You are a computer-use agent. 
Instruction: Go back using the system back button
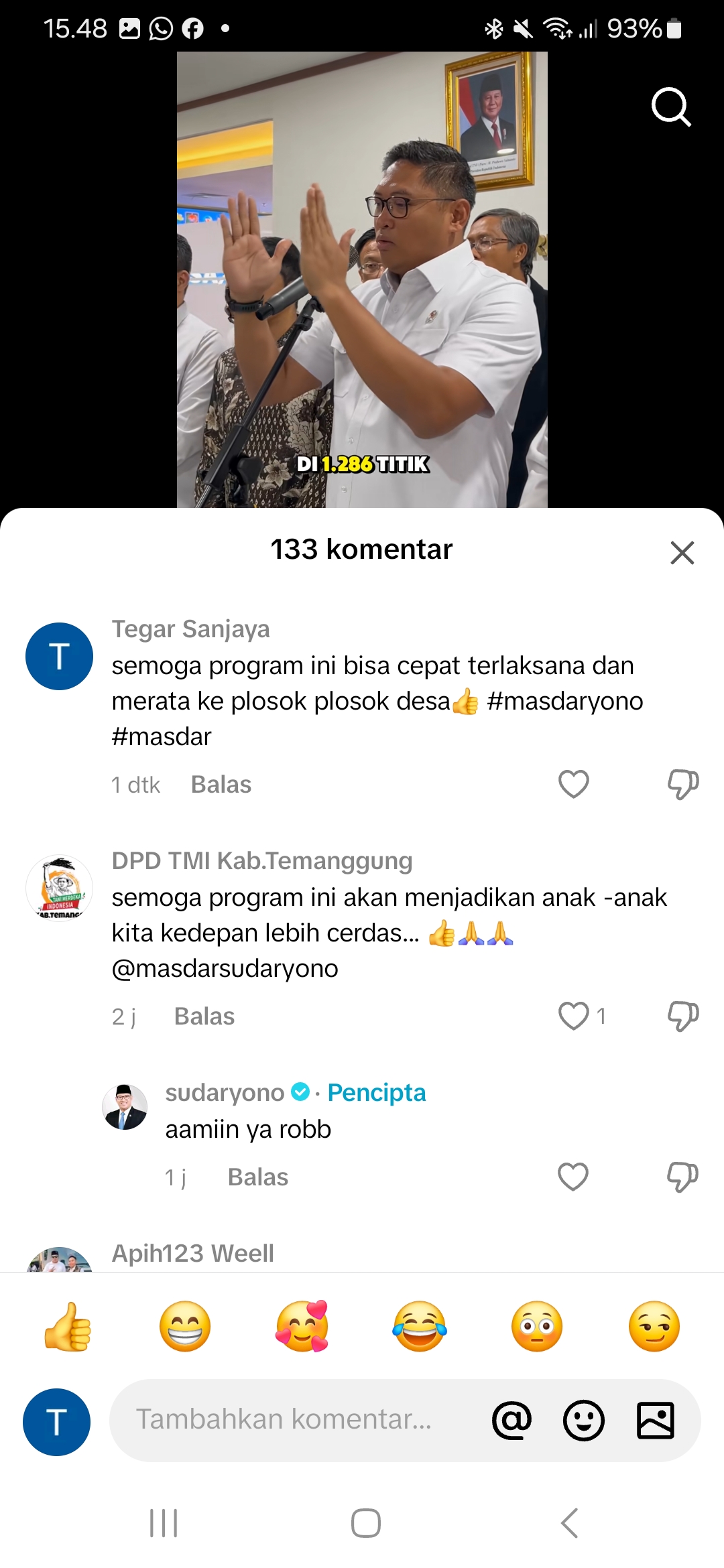pos(569,1522)
